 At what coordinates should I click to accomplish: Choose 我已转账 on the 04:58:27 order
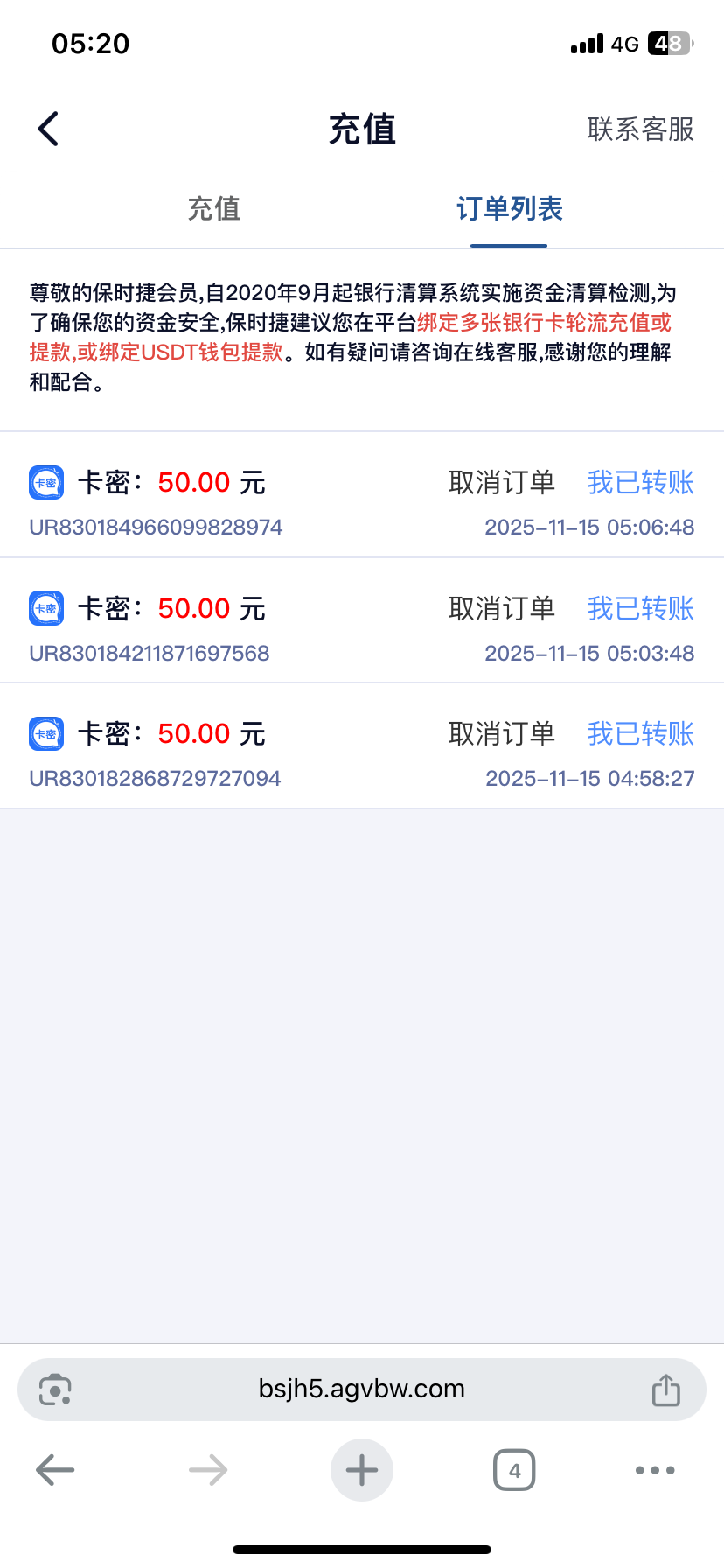coord(640,733)
